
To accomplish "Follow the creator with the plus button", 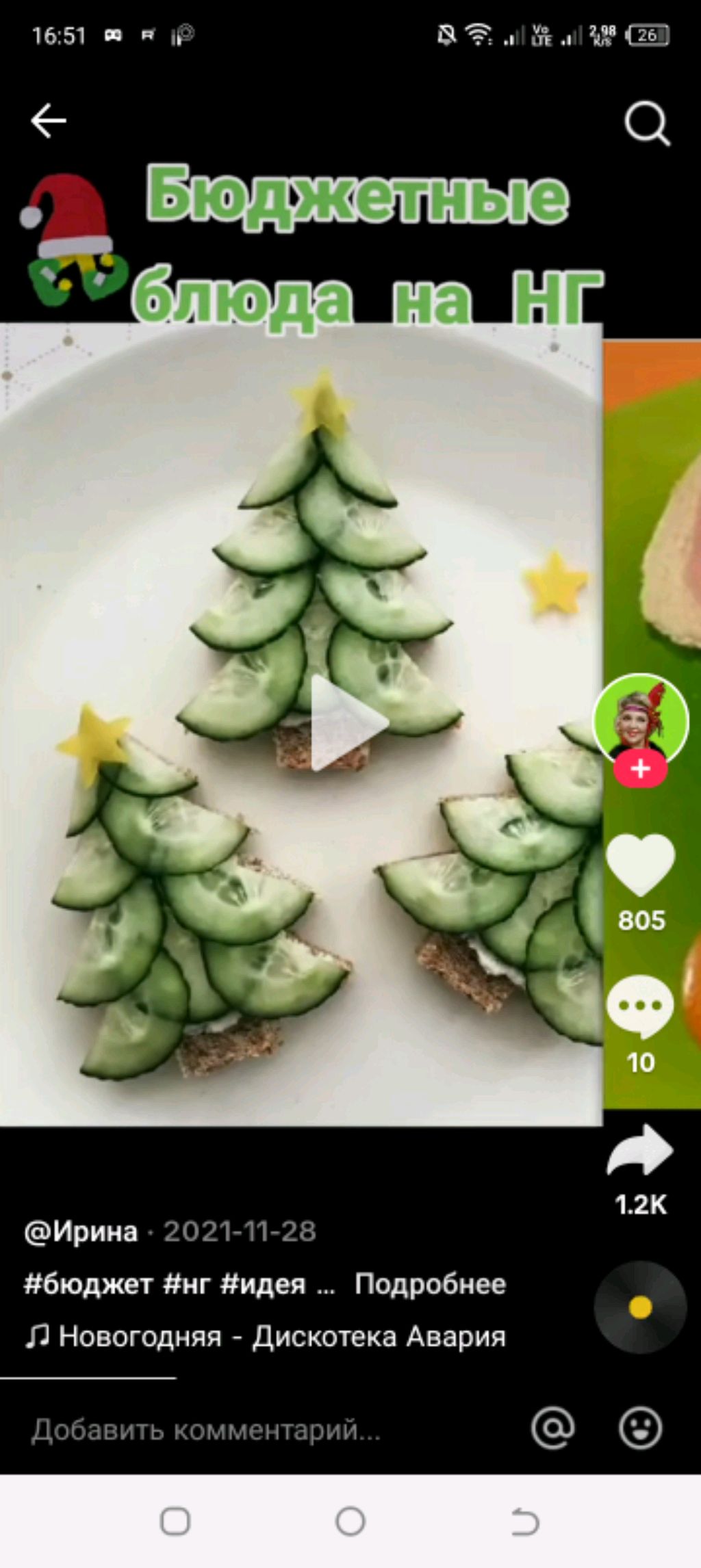I will click(640, 769).
